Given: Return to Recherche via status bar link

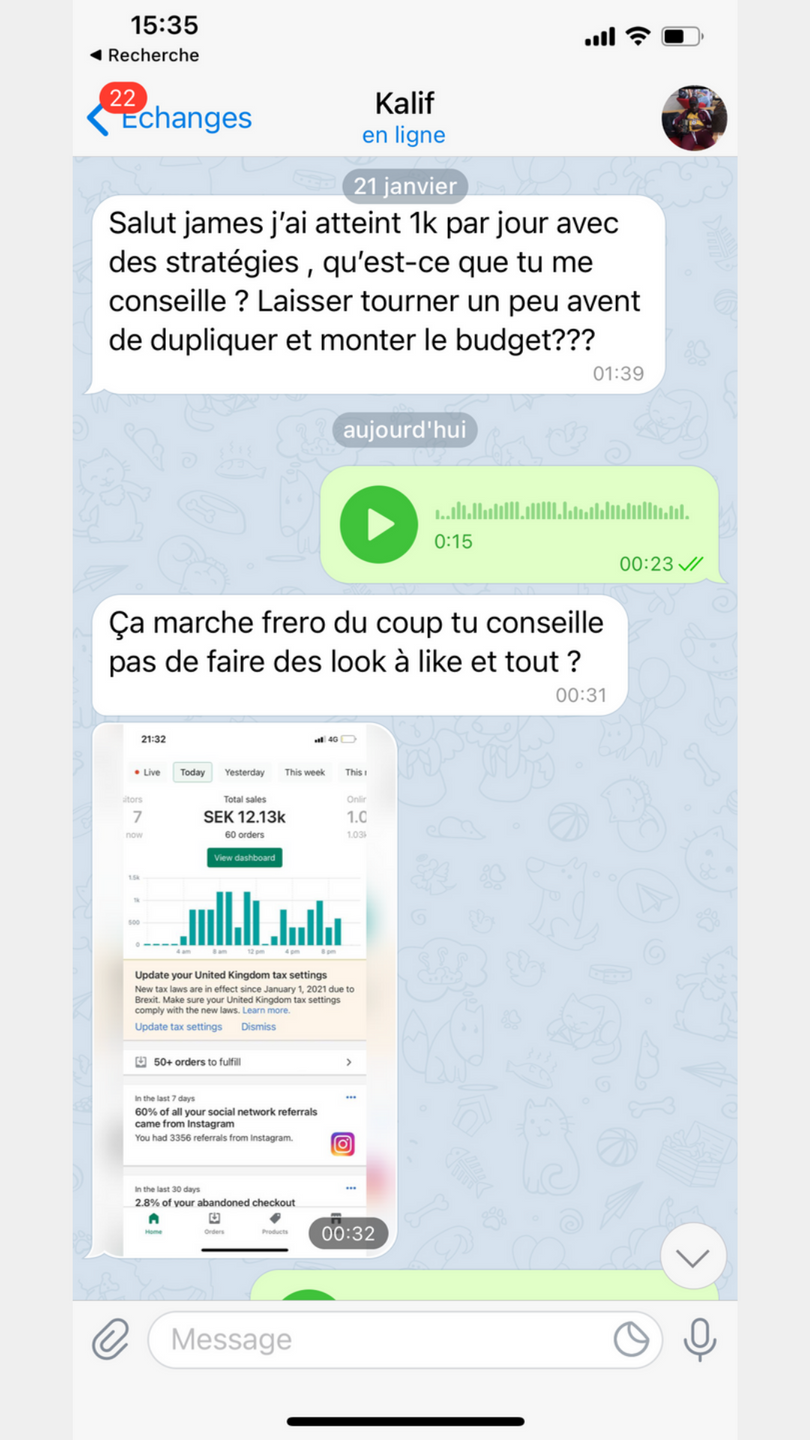Looking at the screenshot, I should [145, 55].
